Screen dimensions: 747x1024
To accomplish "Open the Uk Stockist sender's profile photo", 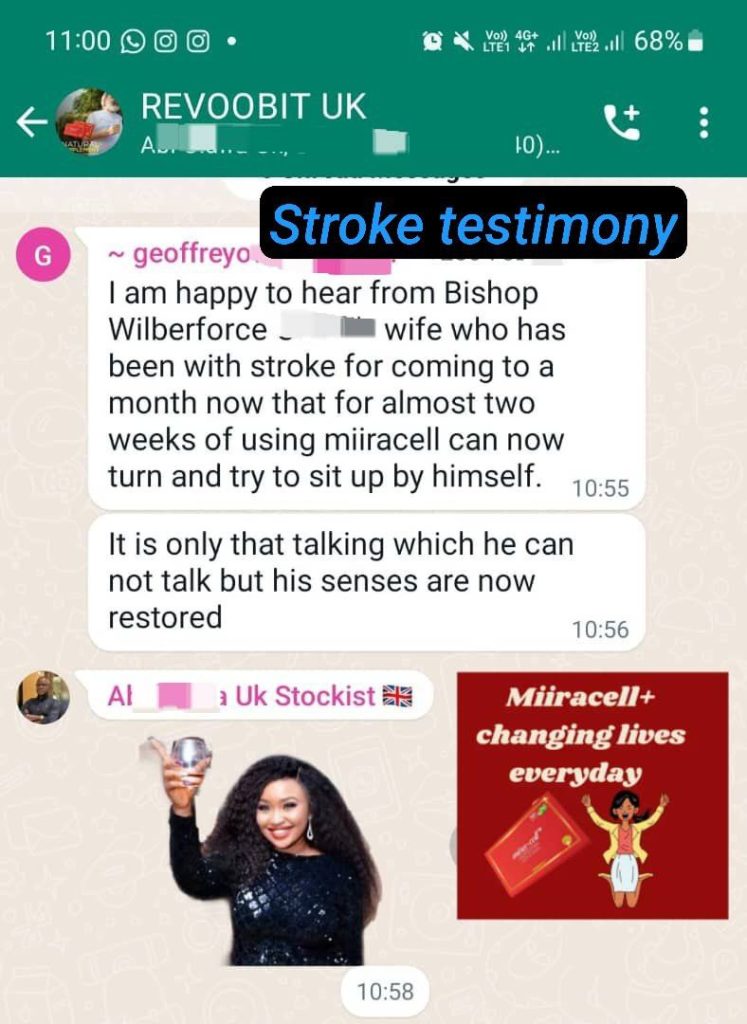I will click(x=44, y=697).
